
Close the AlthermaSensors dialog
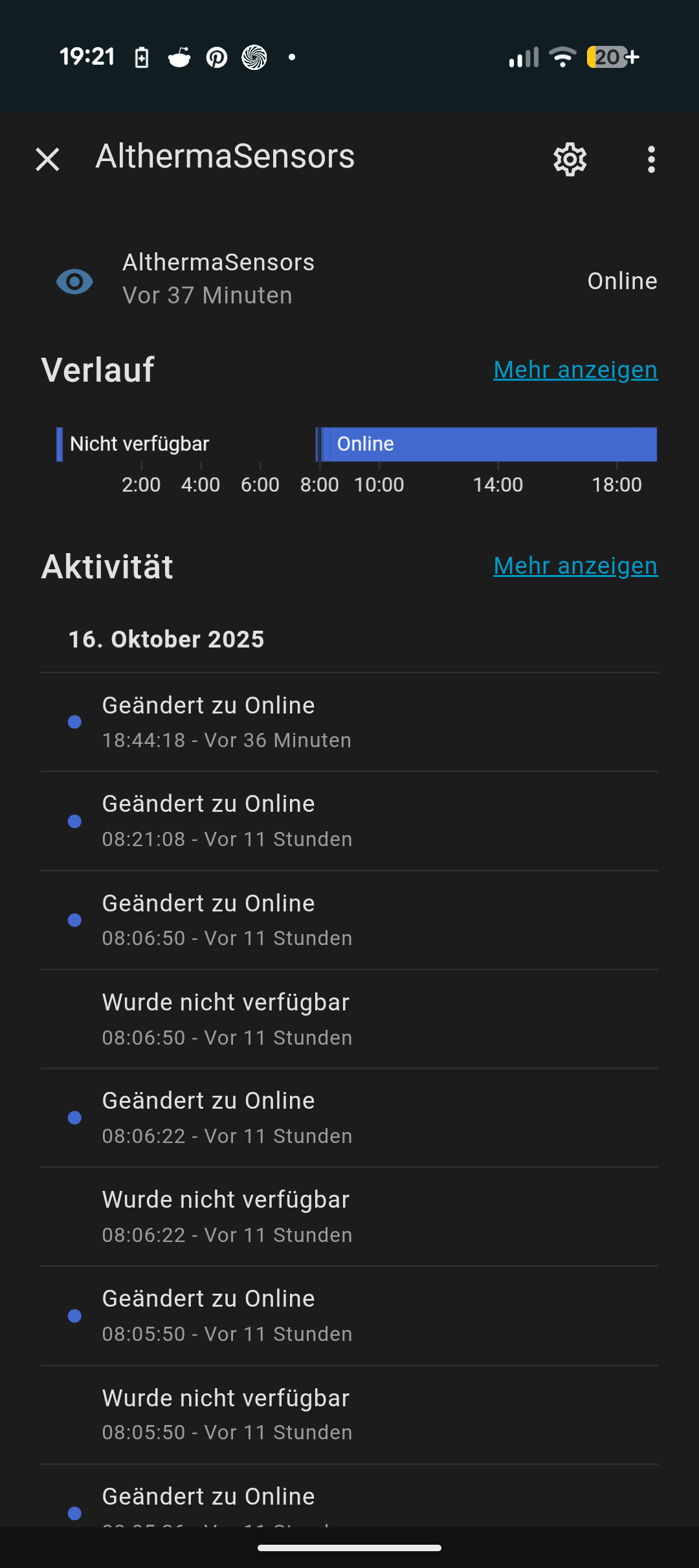click(x=47, y=159)
